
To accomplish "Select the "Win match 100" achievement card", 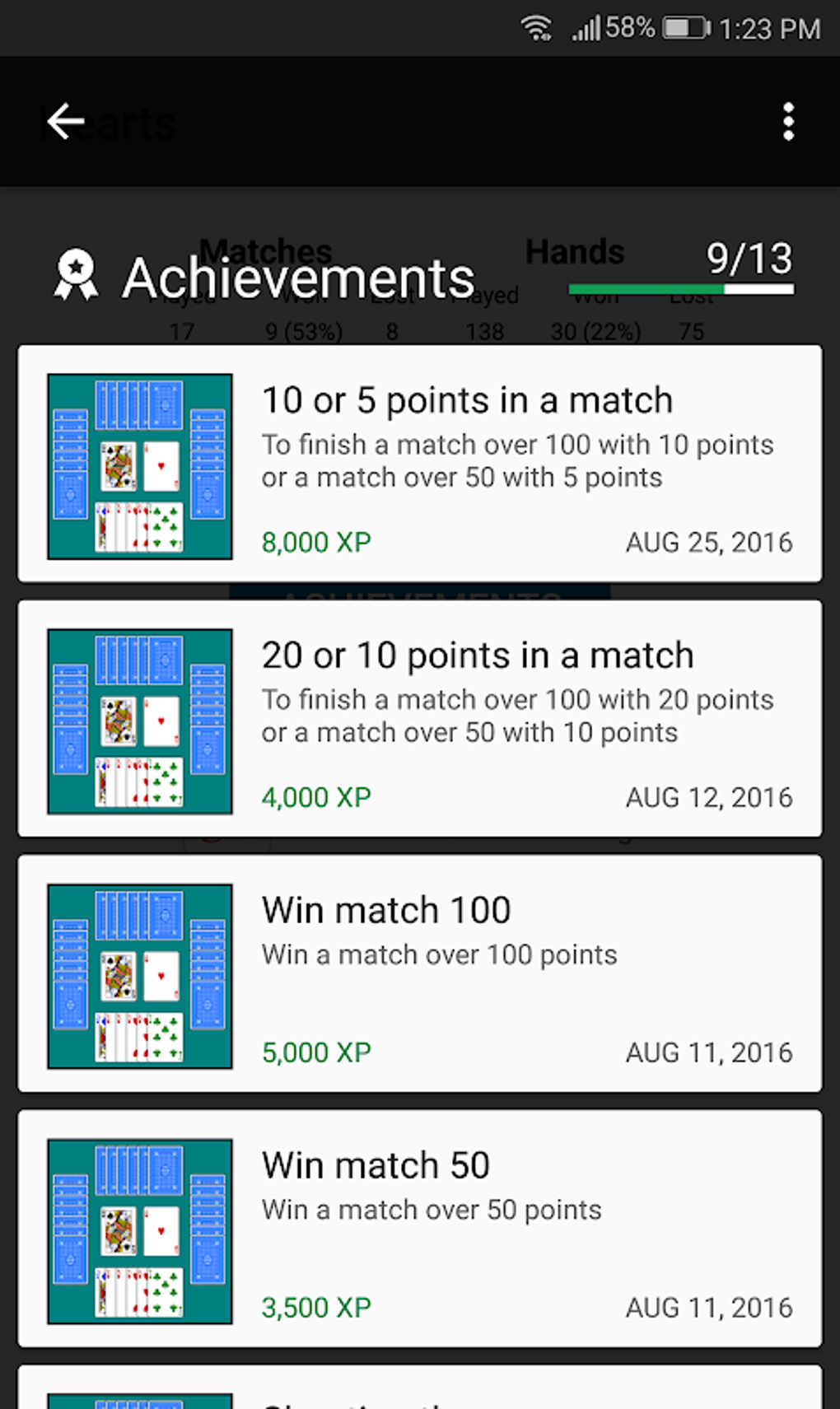I will coord(420,974).
